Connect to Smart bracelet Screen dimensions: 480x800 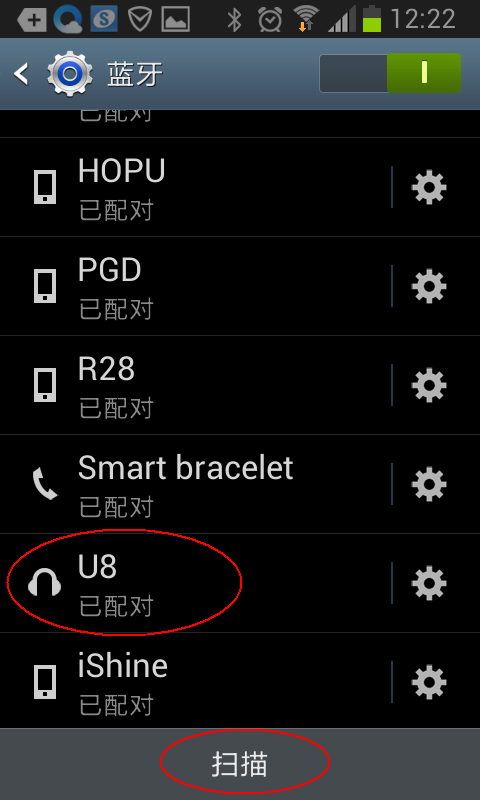coord(196,484)
